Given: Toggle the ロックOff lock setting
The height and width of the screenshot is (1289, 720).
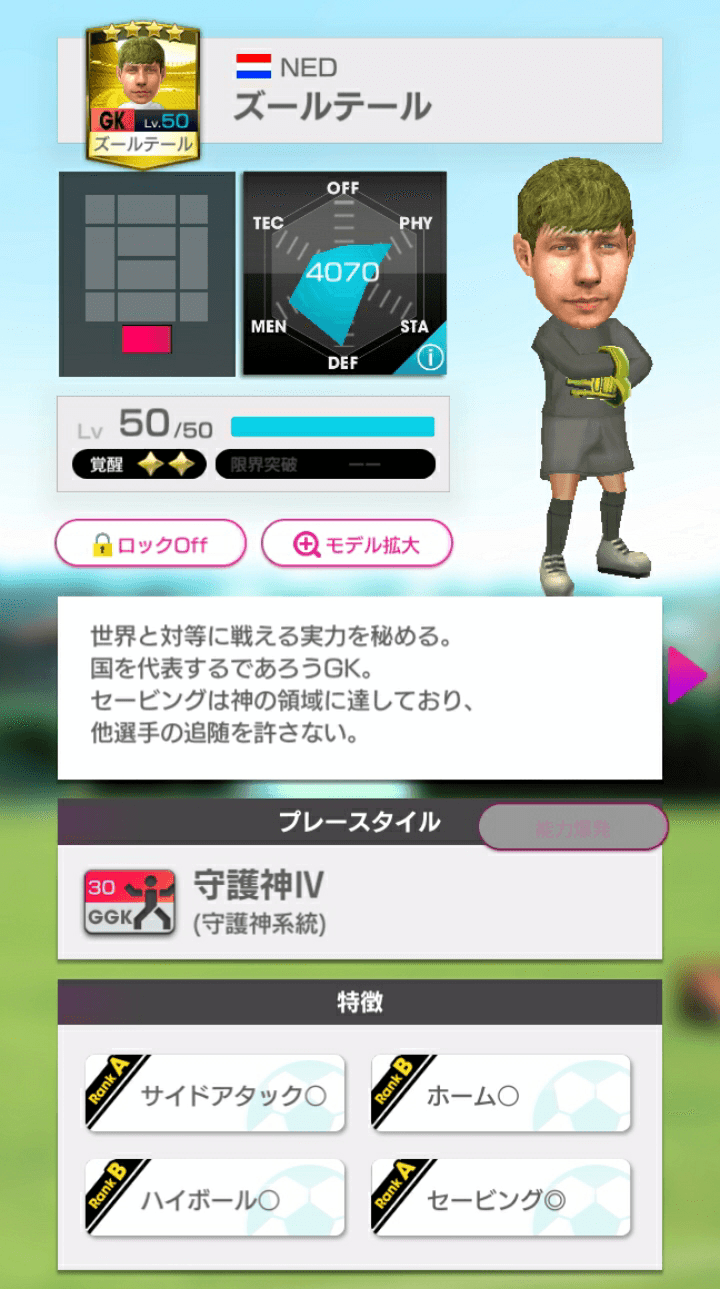Looking at the screenshot, I should click(150, 544).
